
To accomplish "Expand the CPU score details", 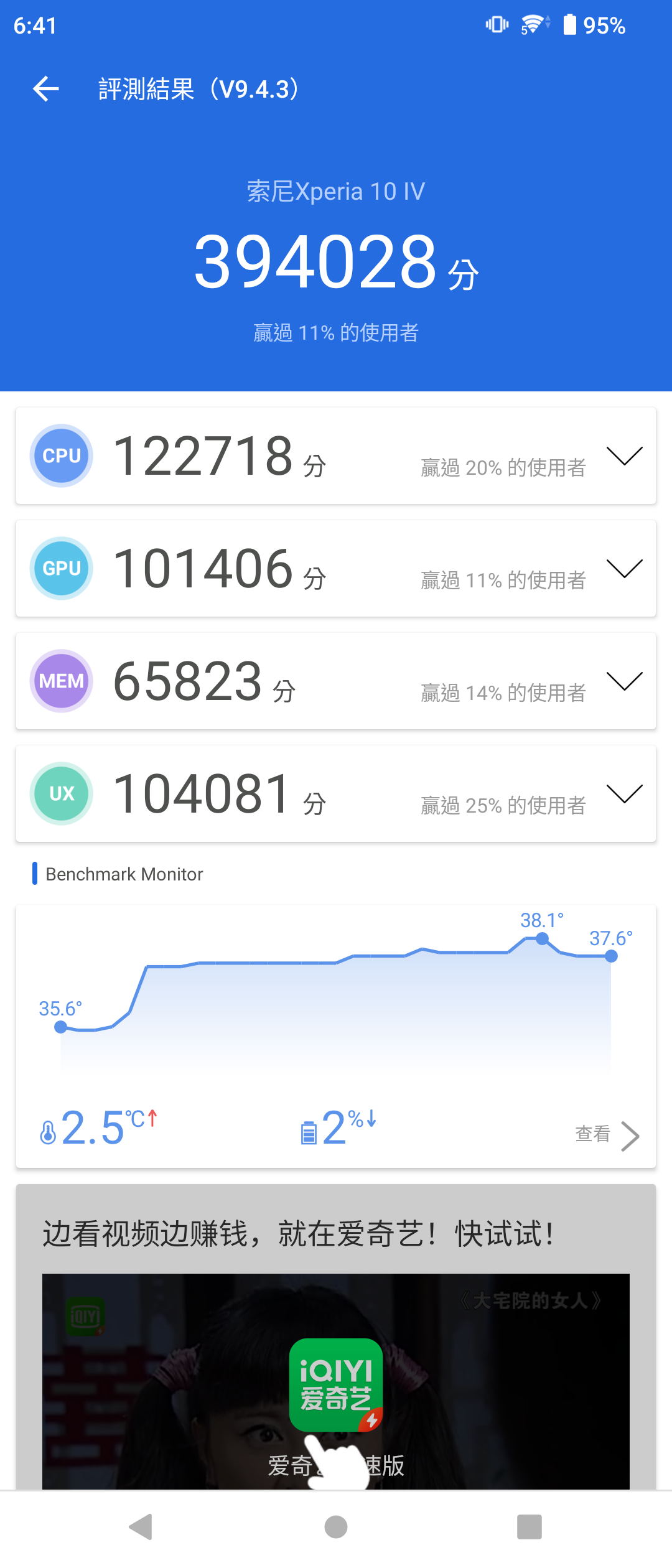I will (x=624, y=456).
